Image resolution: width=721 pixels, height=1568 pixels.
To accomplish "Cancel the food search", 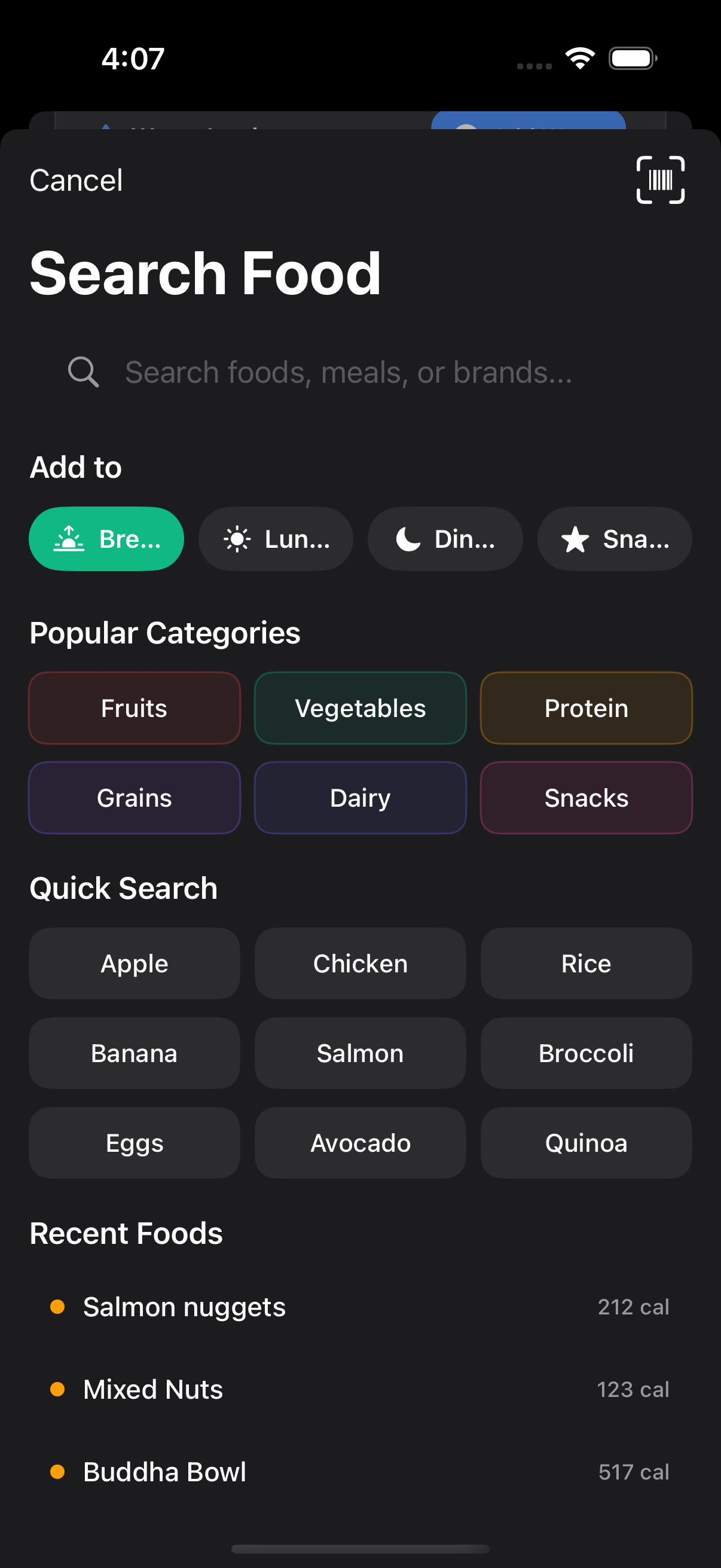I will pyautogui.click(x=75, y=179).
